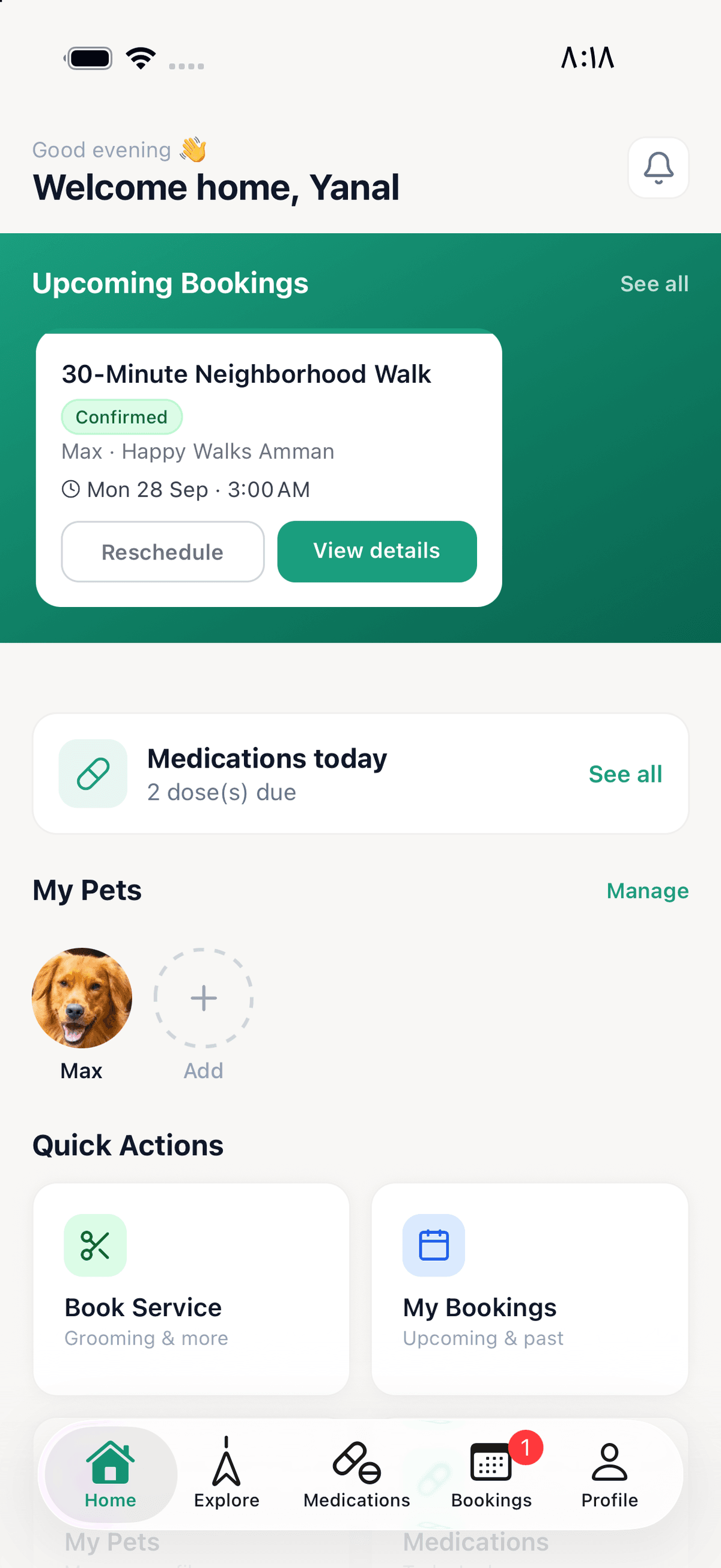The image size is (721, 1568).
Task: Reschedule the Neighborhood Walk booking
Action: coord(162,552)
